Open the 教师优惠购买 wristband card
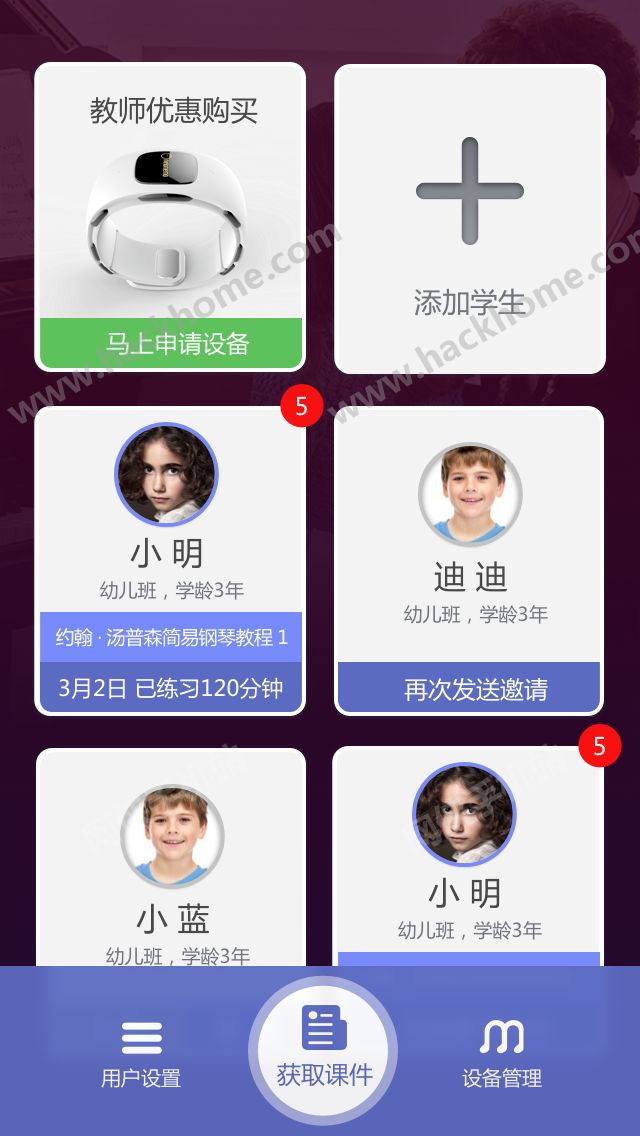The height and width of the screenshot is (1136, 640). (x=170, y=200)
